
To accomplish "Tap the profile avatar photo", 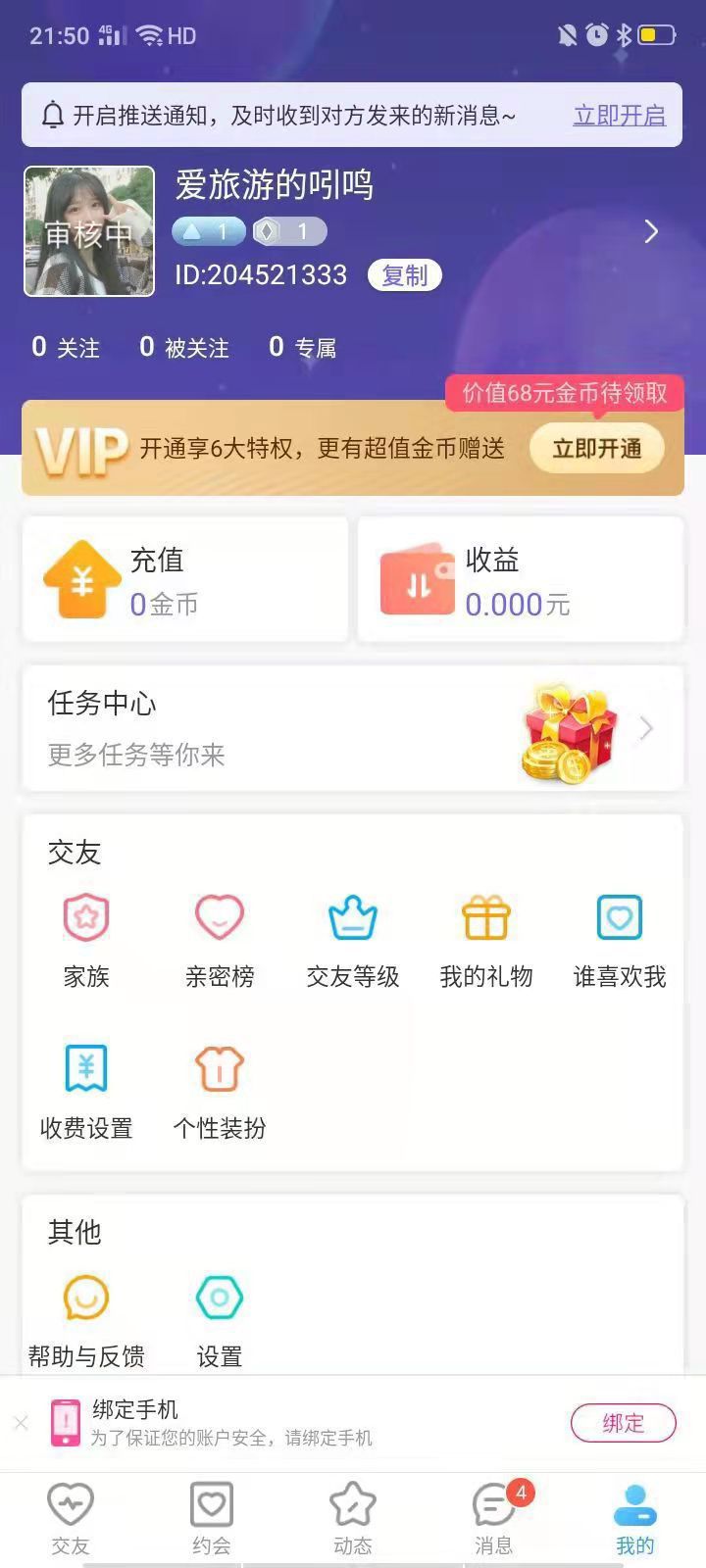I will pos(89,231).
